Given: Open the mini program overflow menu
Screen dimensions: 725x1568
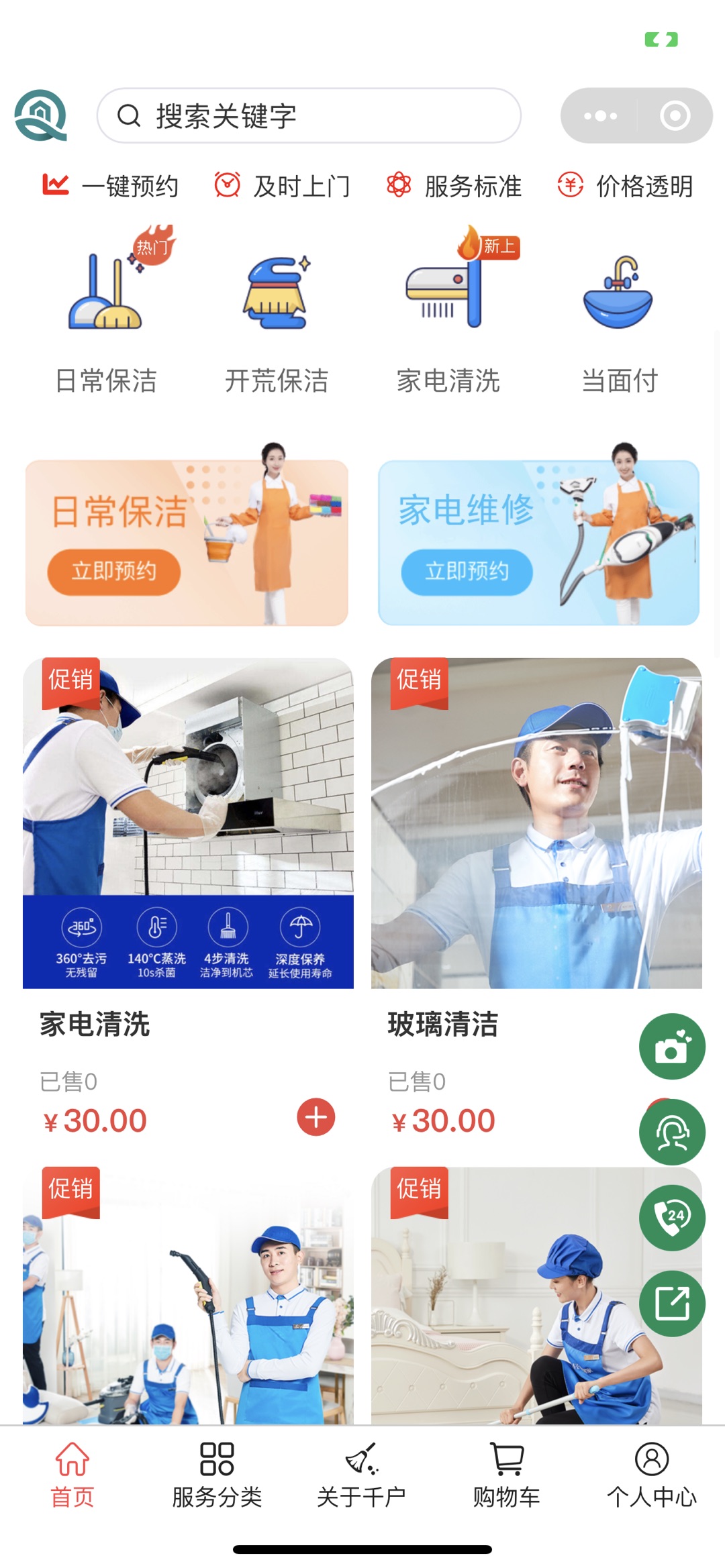Looking at the screenshot, I should click(600, 115).
